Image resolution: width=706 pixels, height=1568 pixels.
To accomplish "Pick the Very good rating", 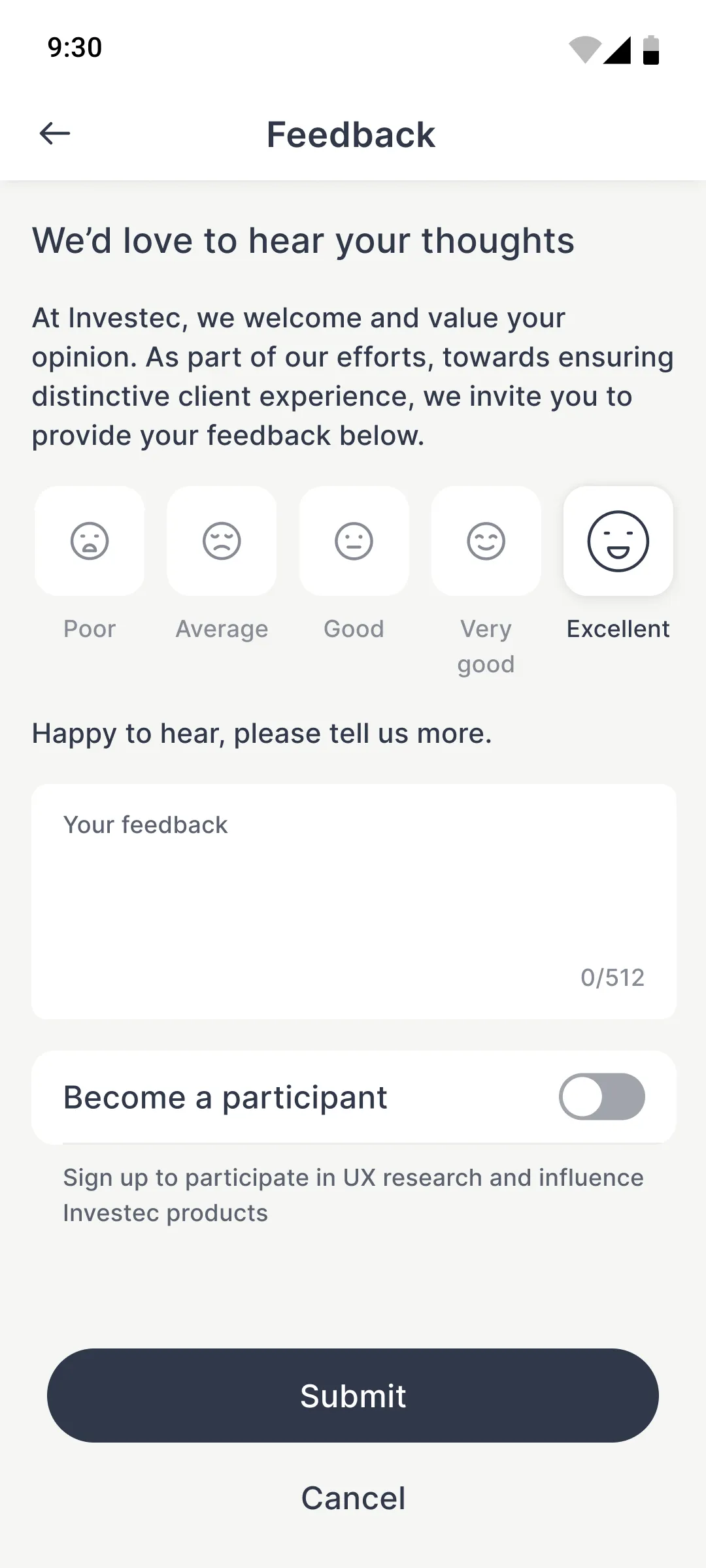I will [486, 542].
